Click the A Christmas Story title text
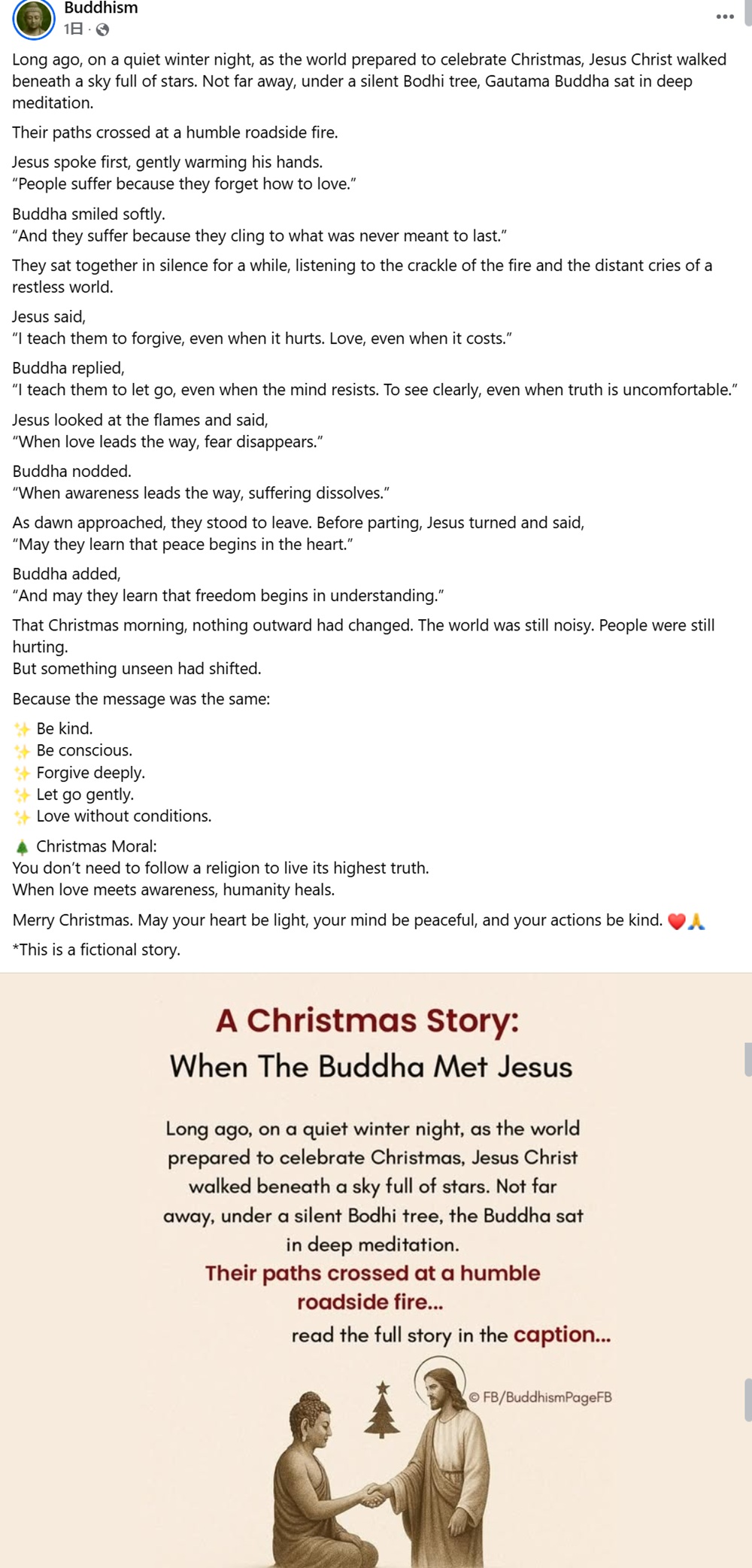752x1568 pixels. click(370, 1022)
